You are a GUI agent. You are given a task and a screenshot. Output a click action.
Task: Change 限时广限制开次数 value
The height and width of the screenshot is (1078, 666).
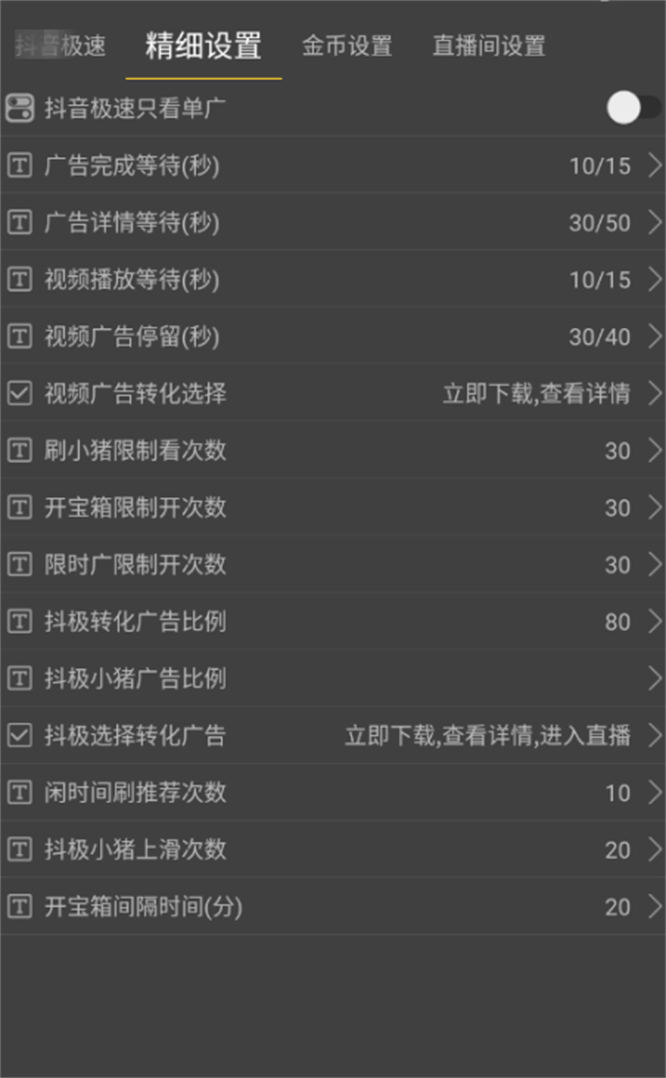tap(333, 565)
